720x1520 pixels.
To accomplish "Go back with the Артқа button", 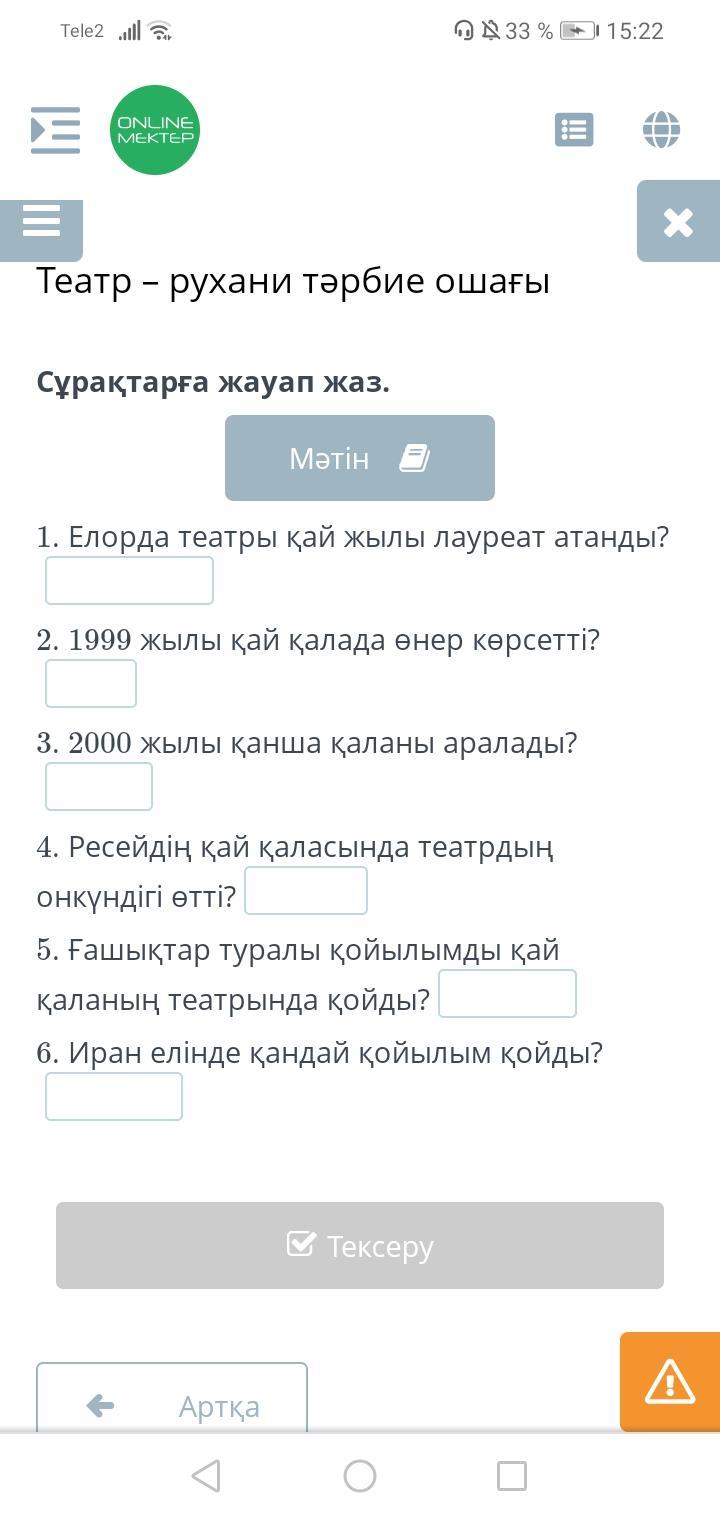I will coord(172,1400).
